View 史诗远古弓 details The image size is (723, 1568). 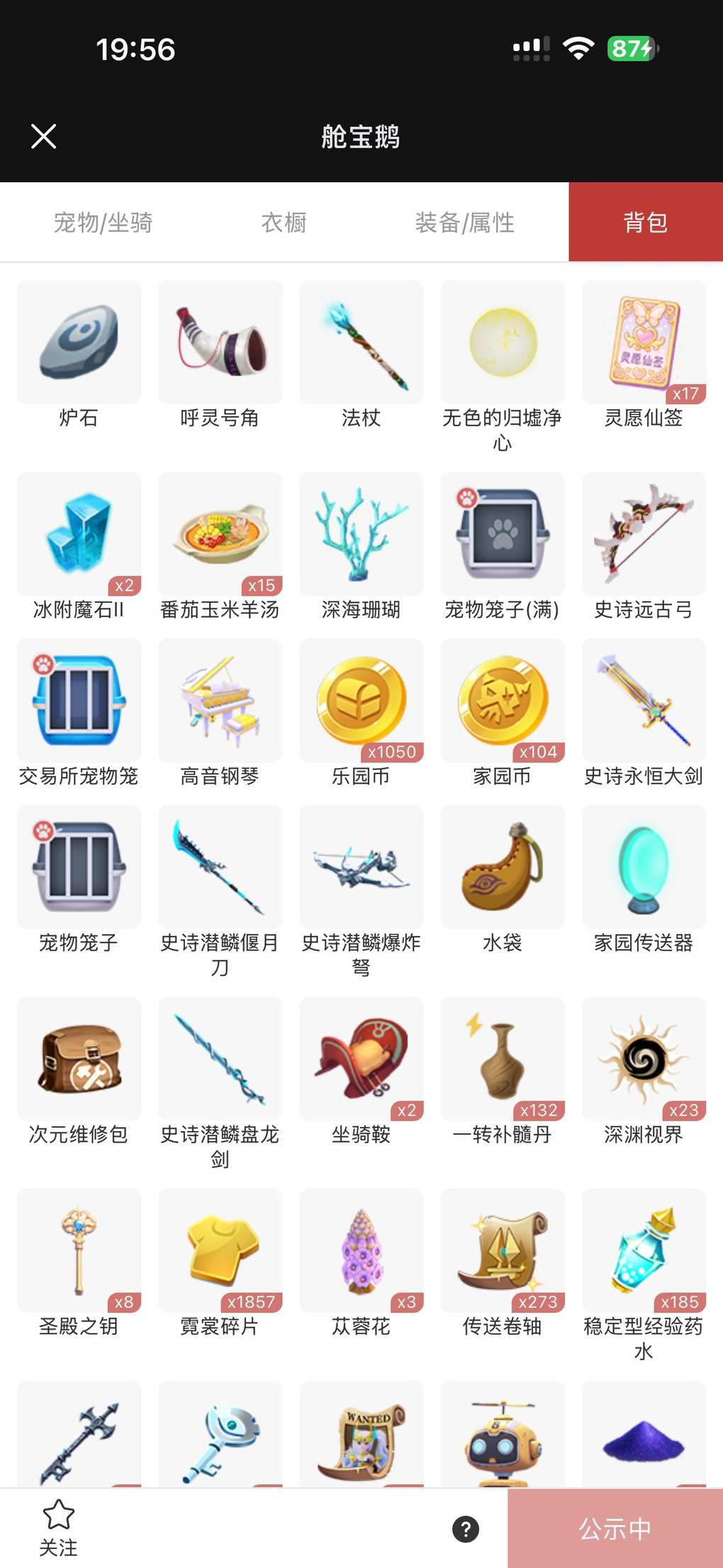point(644,534)
